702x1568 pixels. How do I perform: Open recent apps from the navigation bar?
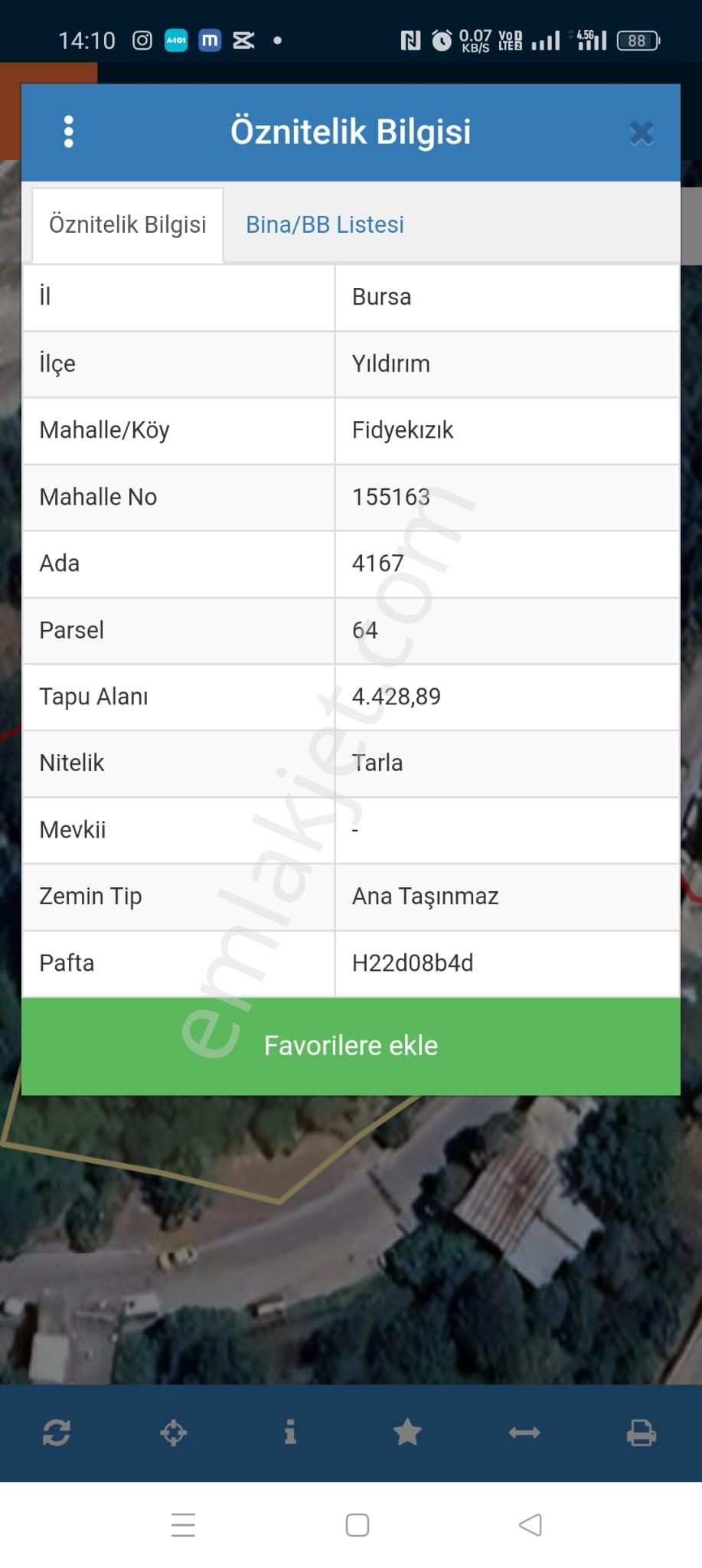click(x=183, y=1524)
